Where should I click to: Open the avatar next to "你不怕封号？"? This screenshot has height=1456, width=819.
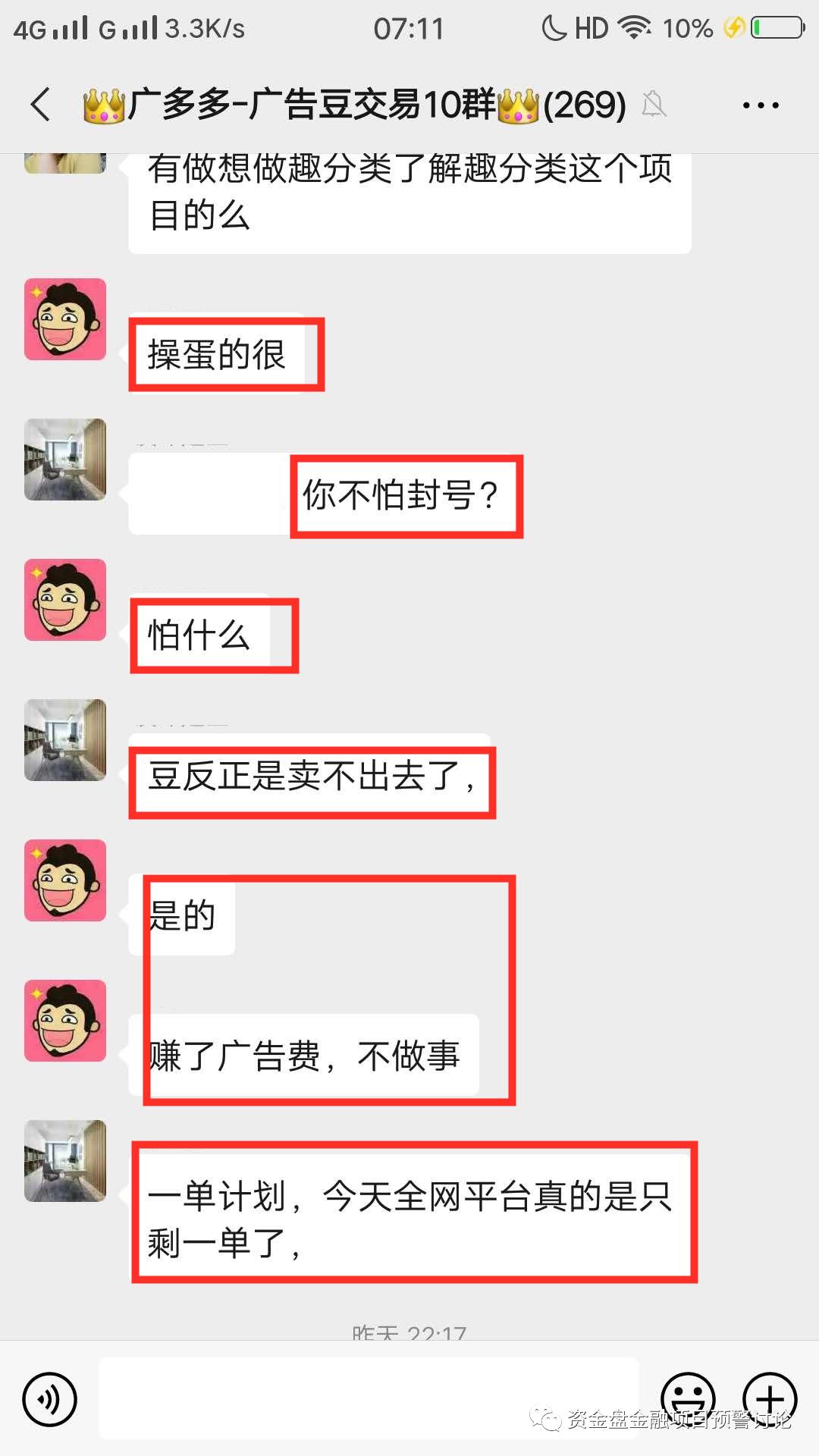pyautogui.click(x=65, y=460)
